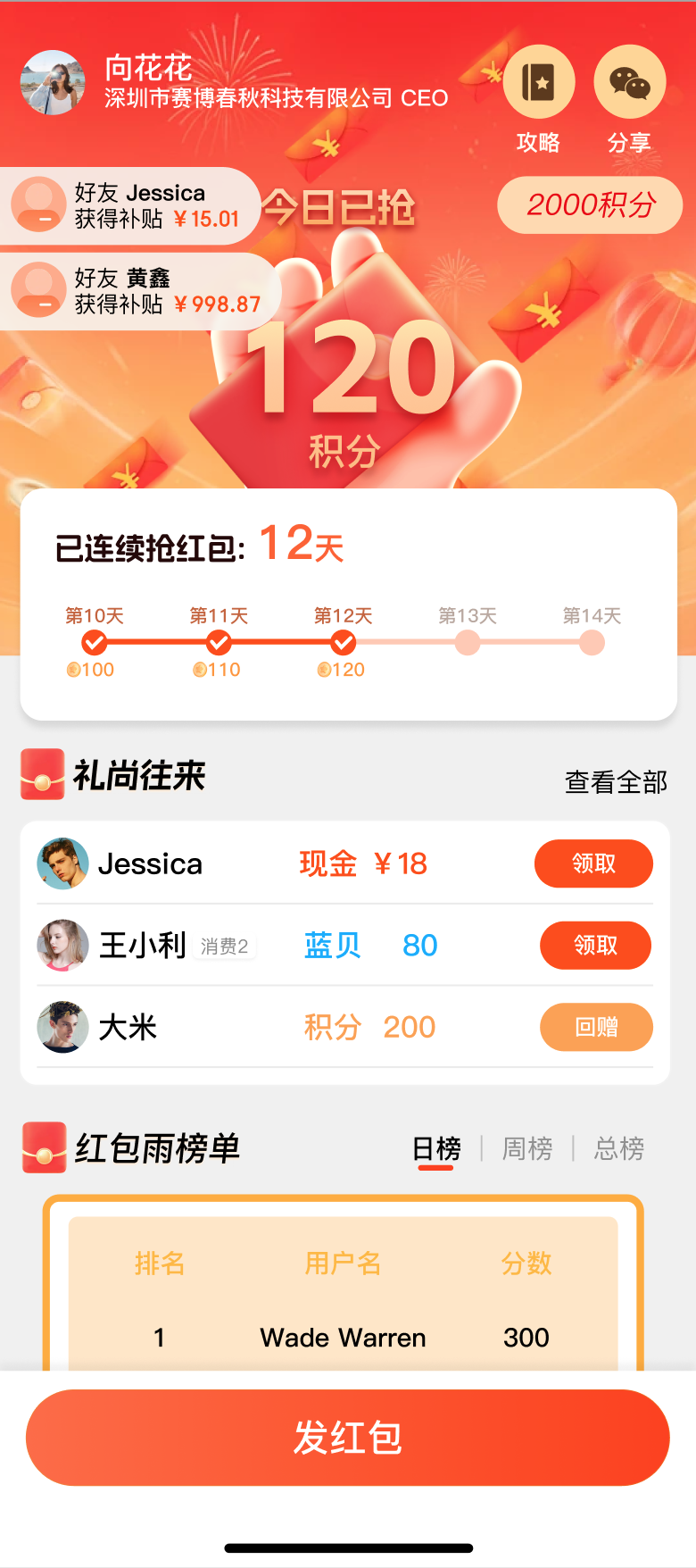Tap 回赠 to gift back 大米
This screenshot has width=696, height=1568.
tap(595, 1027)
